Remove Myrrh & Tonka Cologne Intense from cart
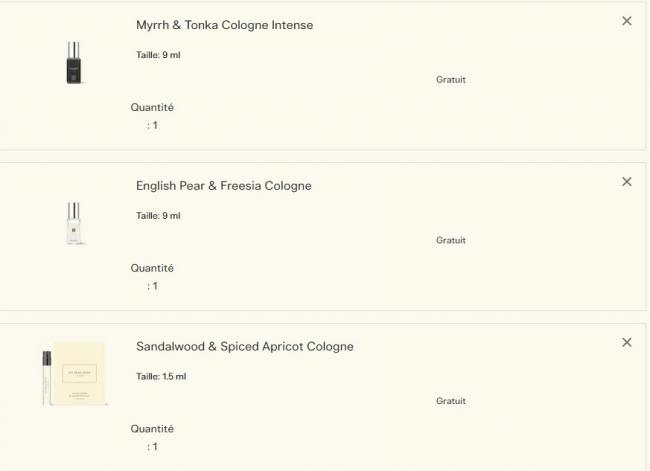Viewport: 650px width, 471px height. (627, 21)
